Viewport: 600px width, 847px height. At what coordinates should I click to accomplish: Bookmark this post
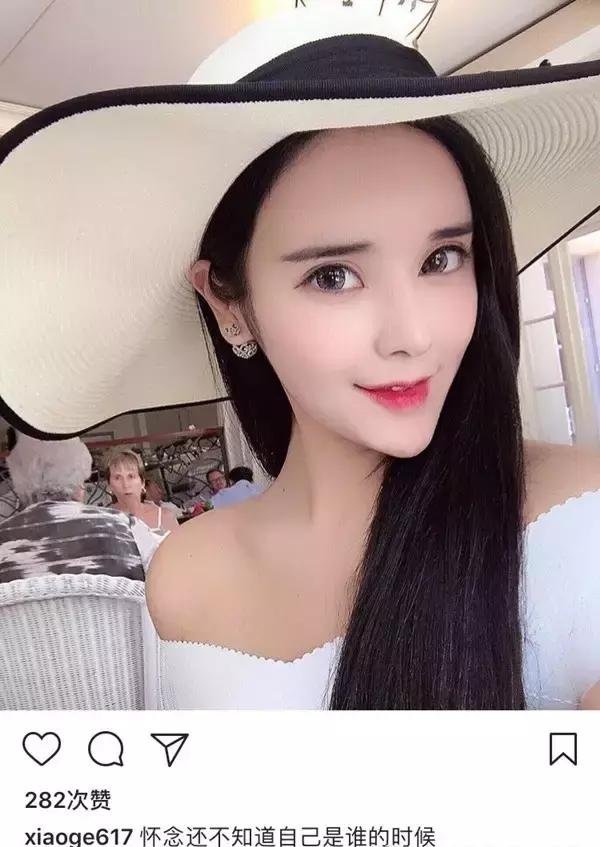pyautogui.click(x=563, y=749)
